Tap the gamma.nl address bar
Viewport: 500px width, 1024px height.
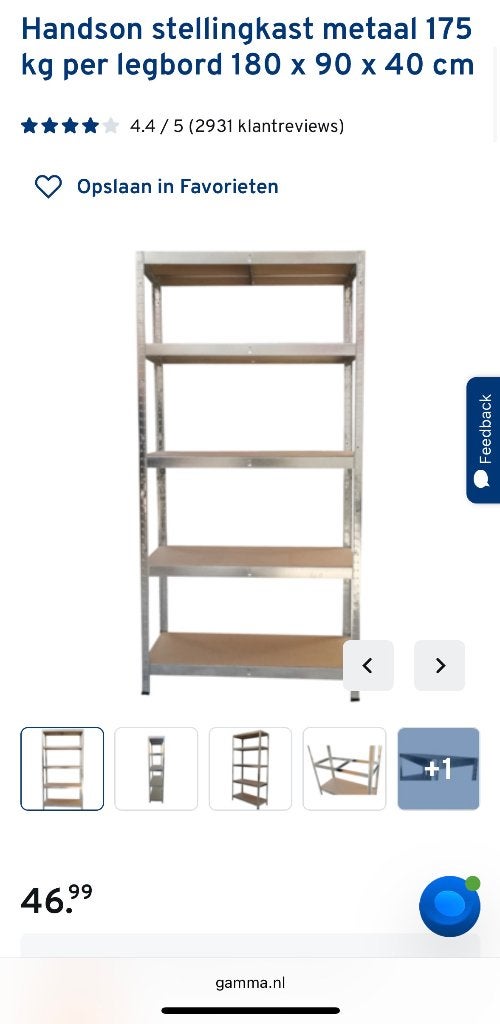pos(250,983)
